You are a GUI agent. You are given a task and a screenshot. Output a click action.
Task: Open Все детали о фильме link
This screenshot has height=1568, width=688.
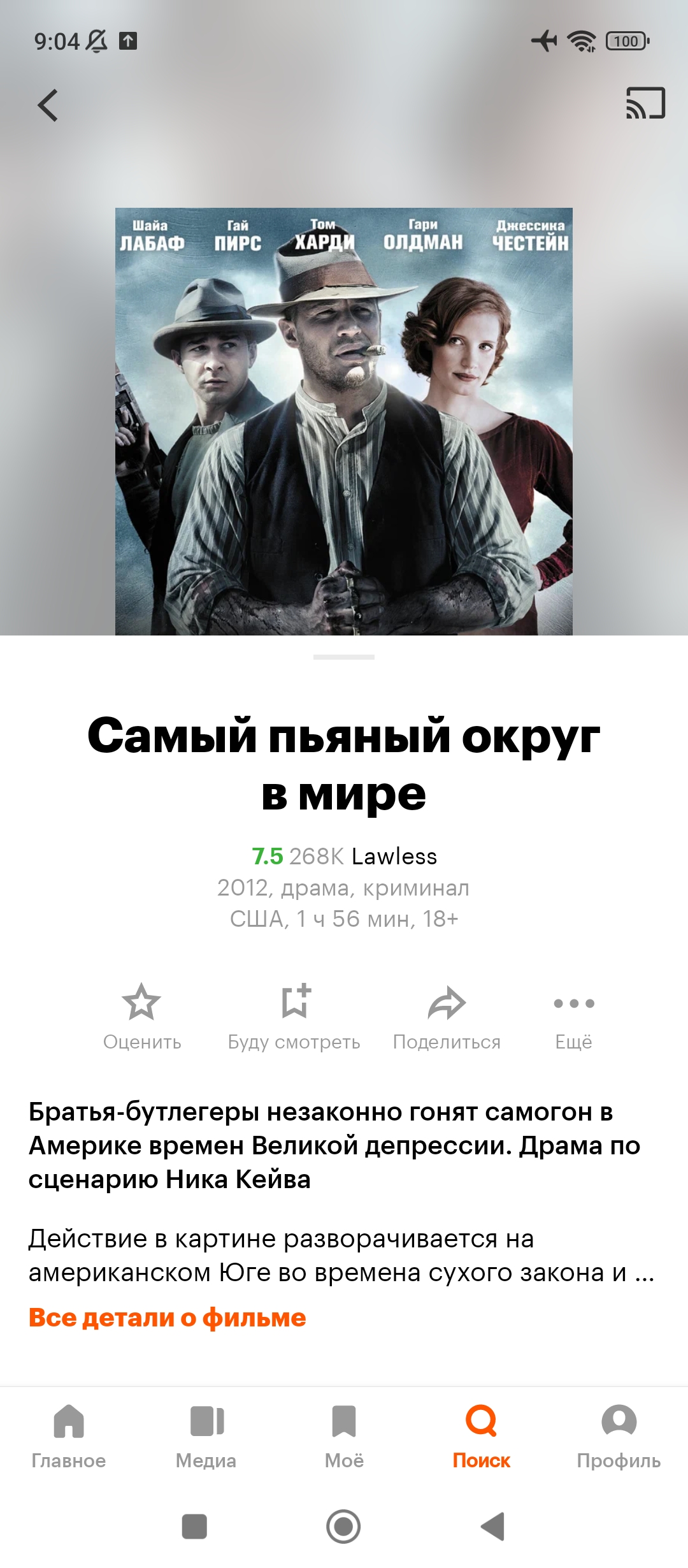click(x=168, y=1318)
